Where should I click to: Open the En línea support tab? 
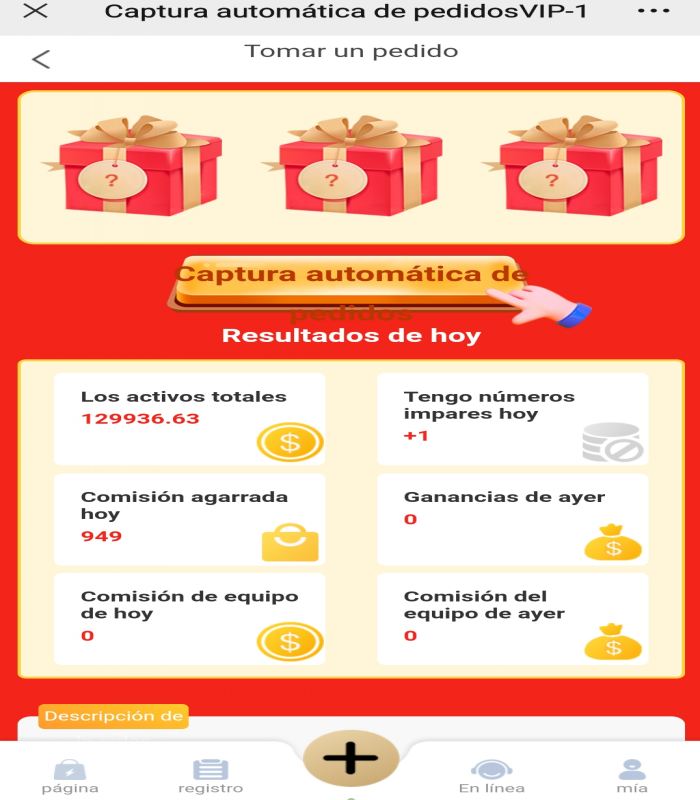491,776
